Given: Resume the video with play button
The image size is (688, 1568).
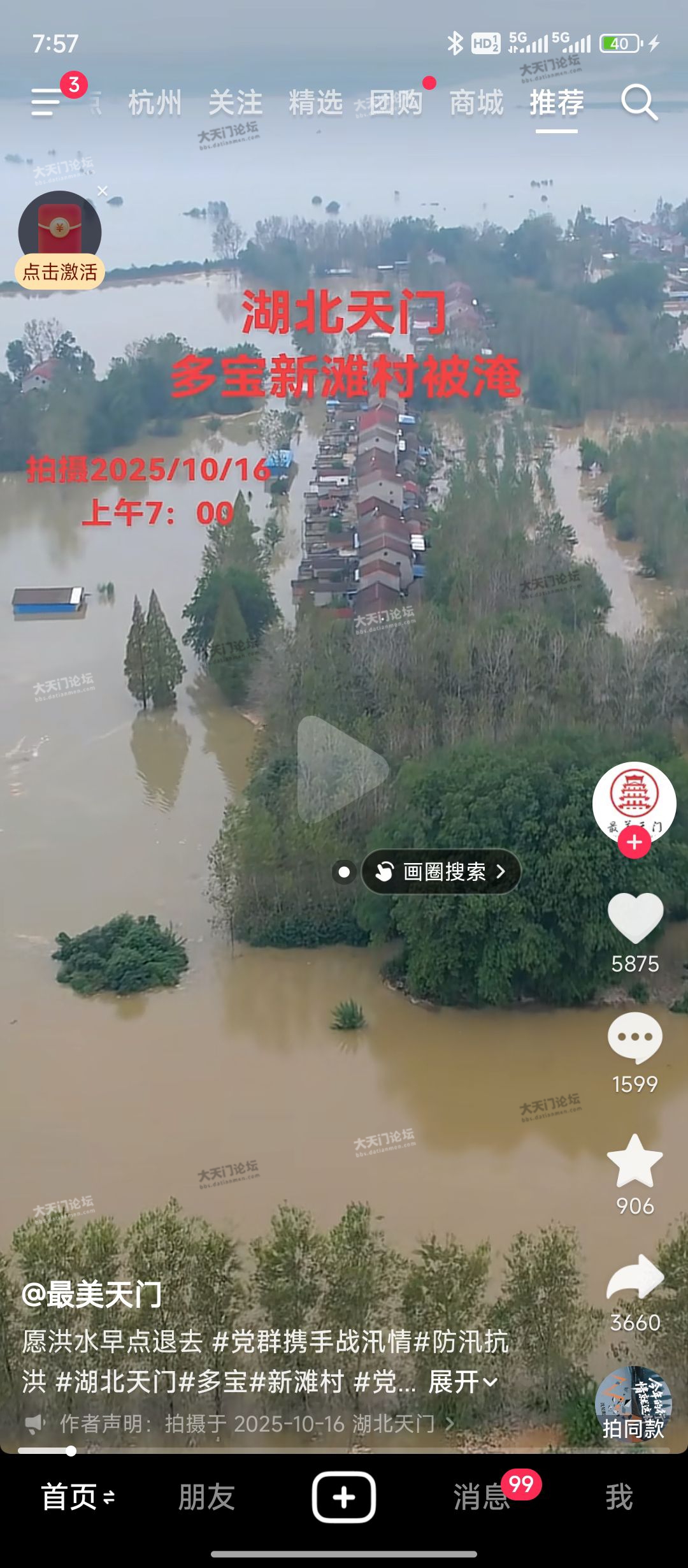Looking at the screenshot, I should click(x=342, y=769).
